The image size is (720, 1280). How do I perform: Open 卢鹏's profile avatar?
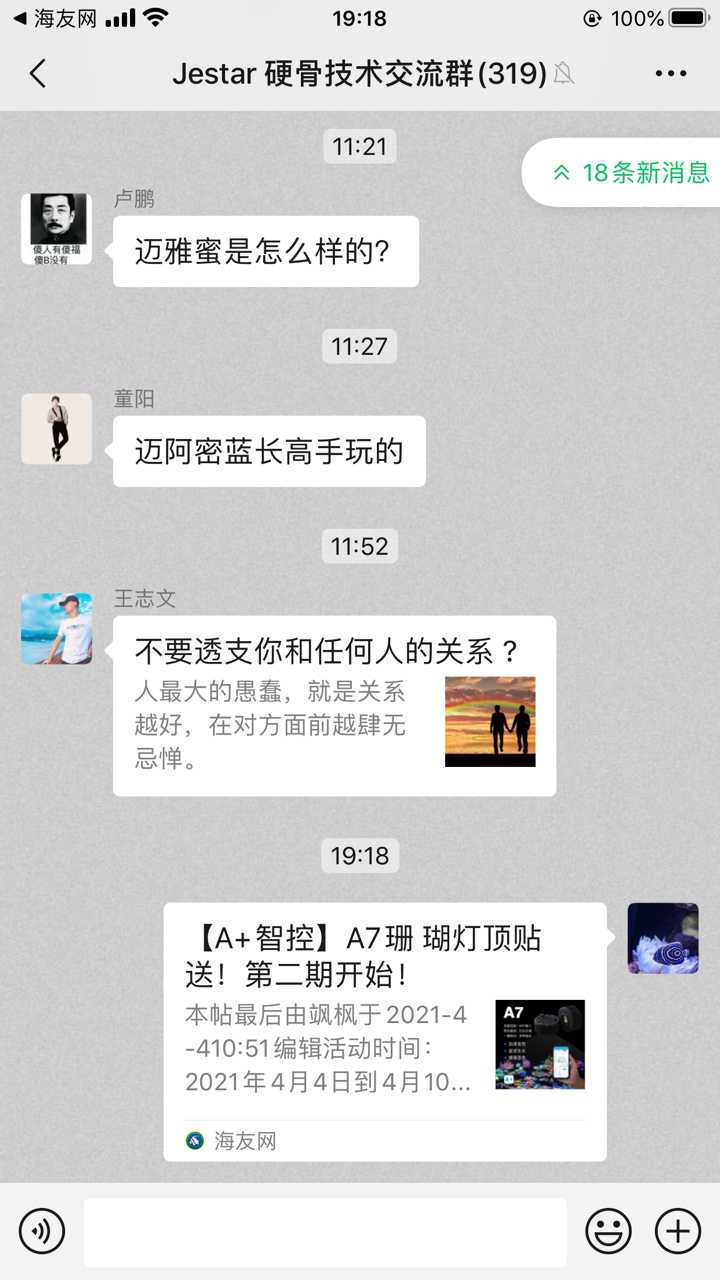click(56, 229)
